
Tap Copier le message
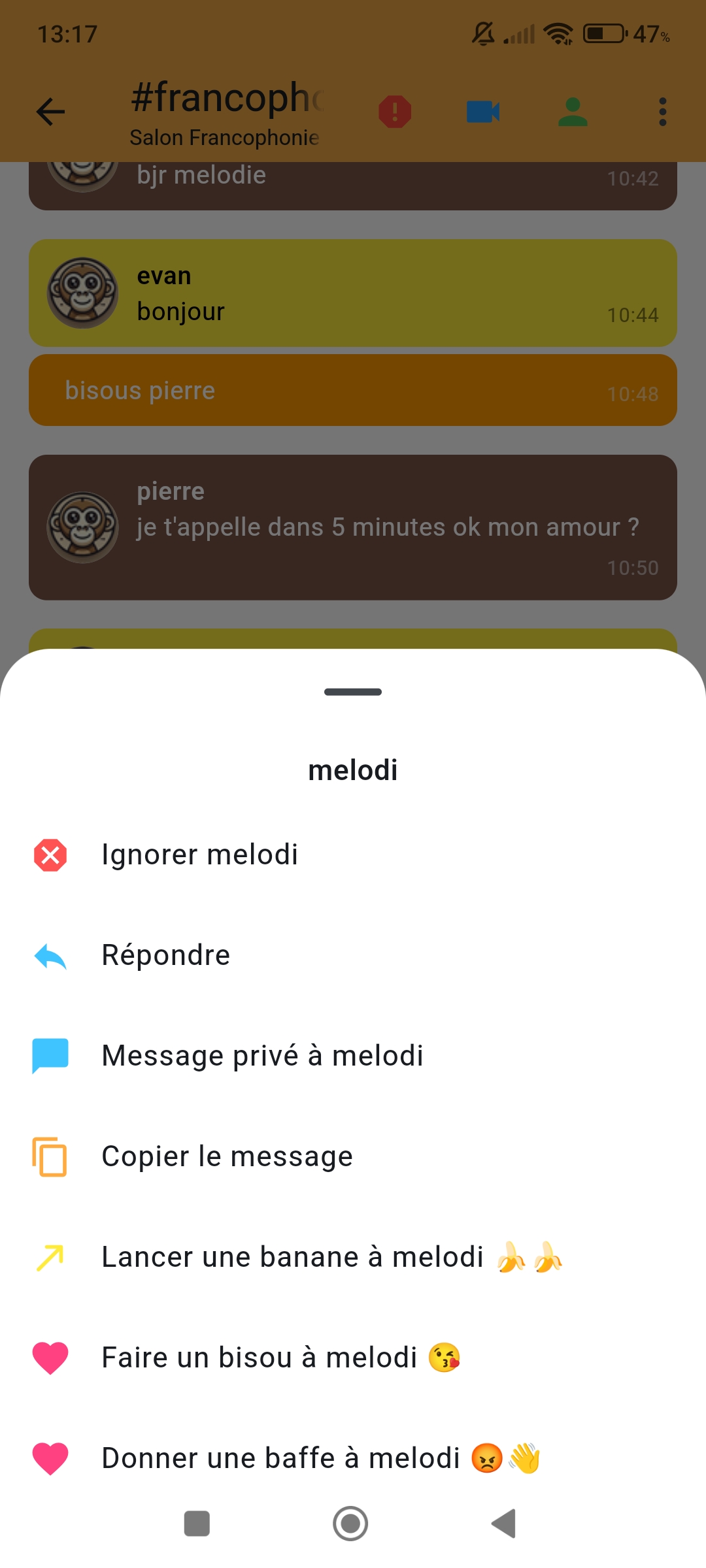click(x=353, y=1156)
